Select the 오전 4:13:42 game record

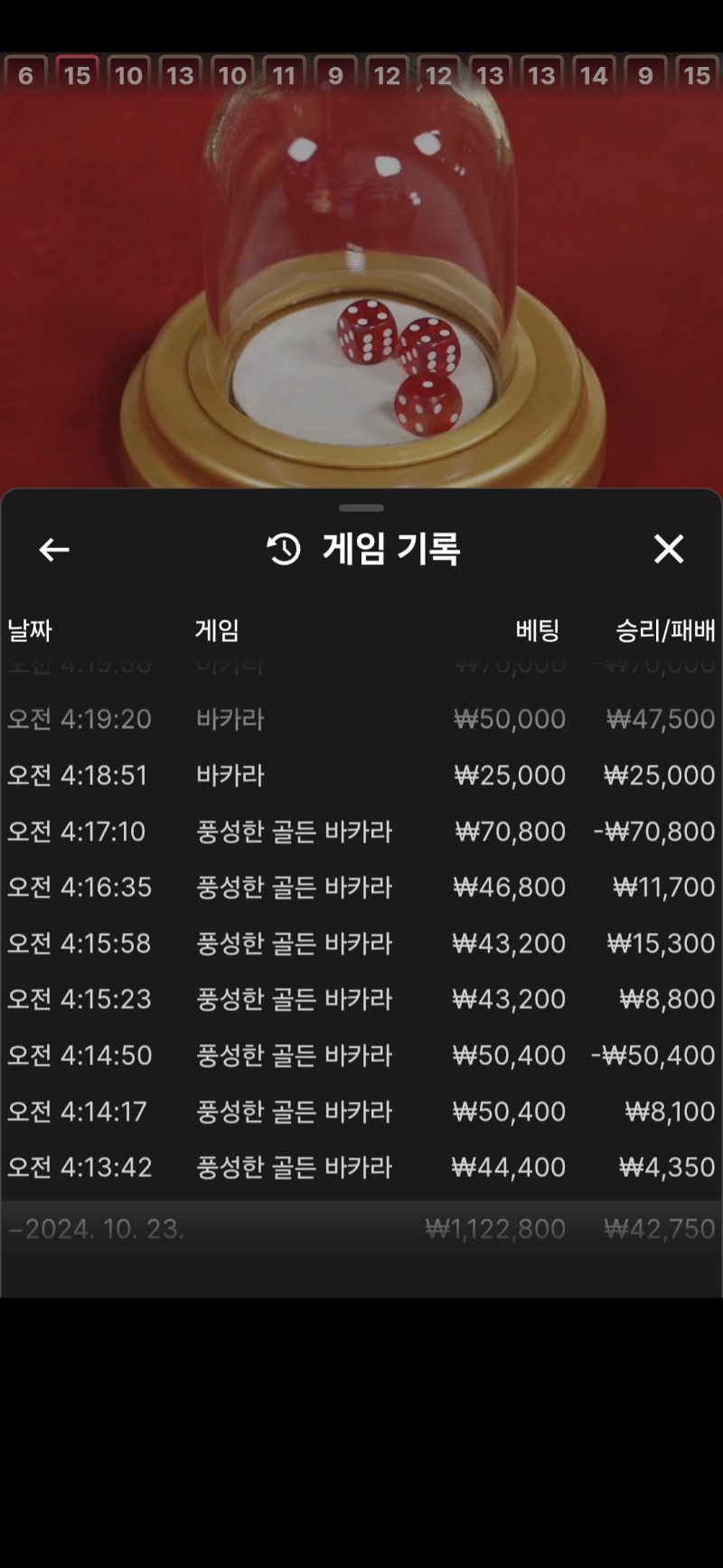tap(361, 1167)
